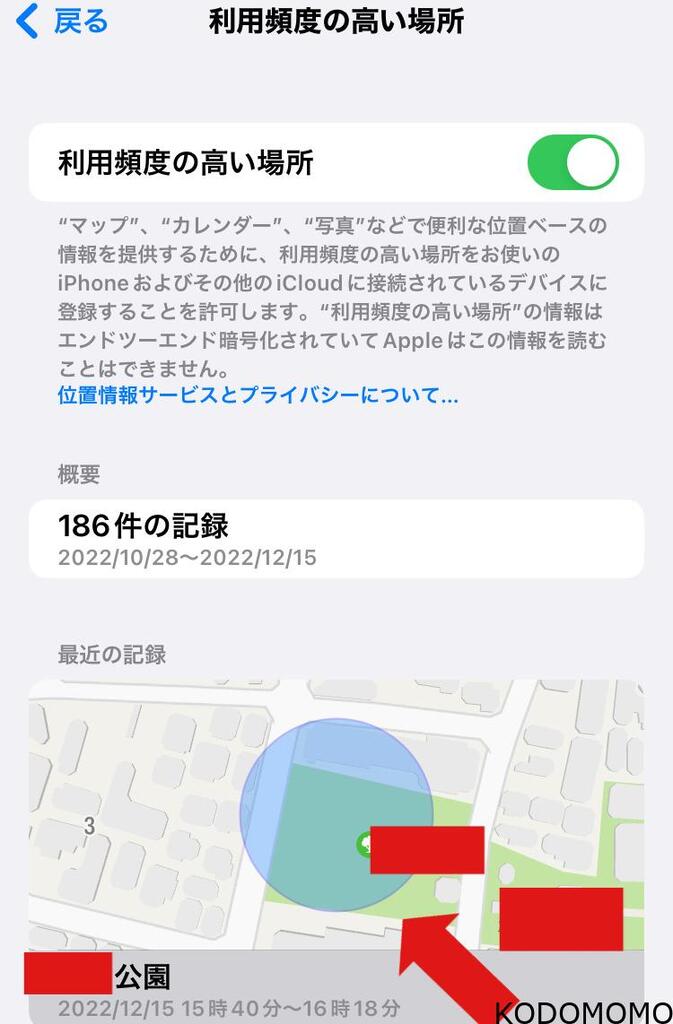Open the 位置情報サービスとプライバシーについて link
This screenshot has width=673, height=1024.
click(x=258, y=395)
